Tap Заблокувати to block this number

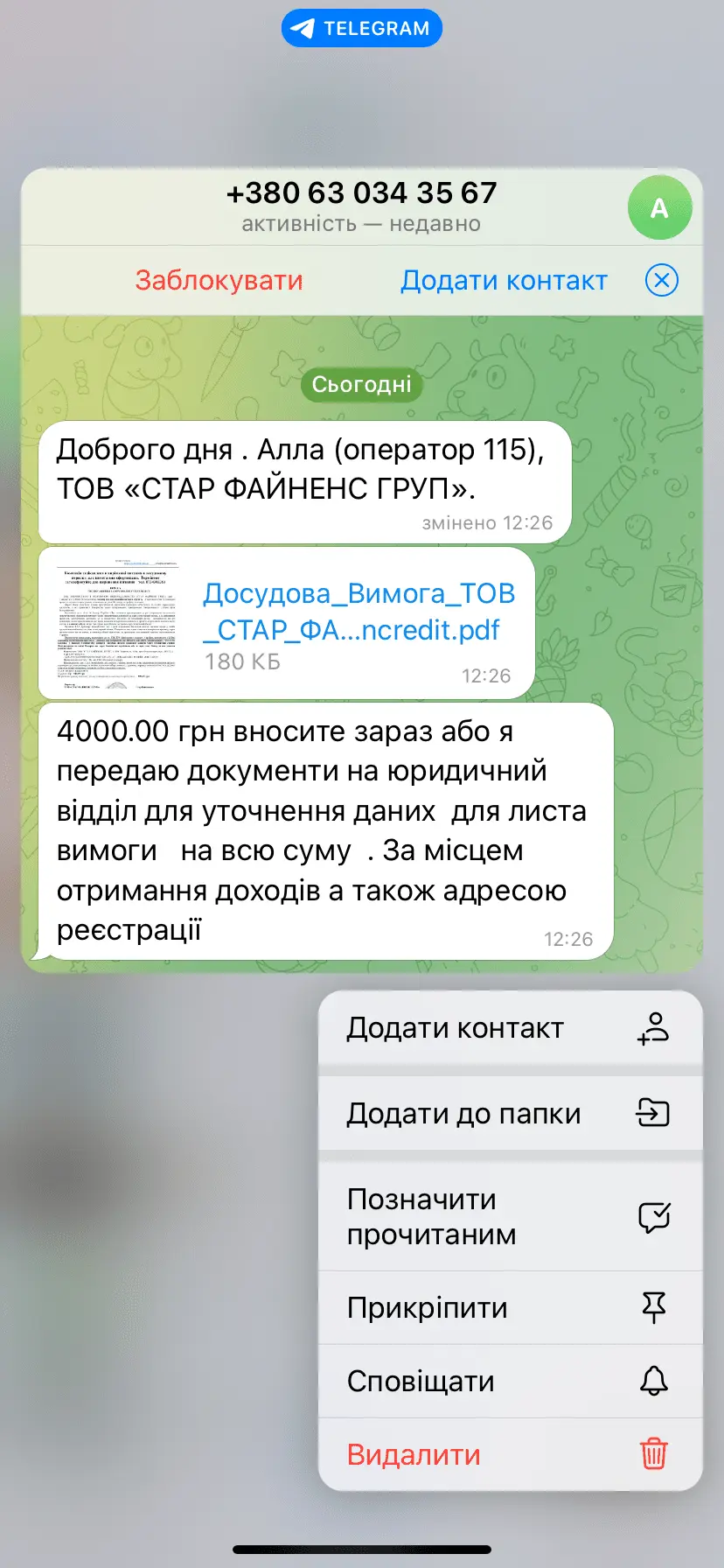coord(219,280)
